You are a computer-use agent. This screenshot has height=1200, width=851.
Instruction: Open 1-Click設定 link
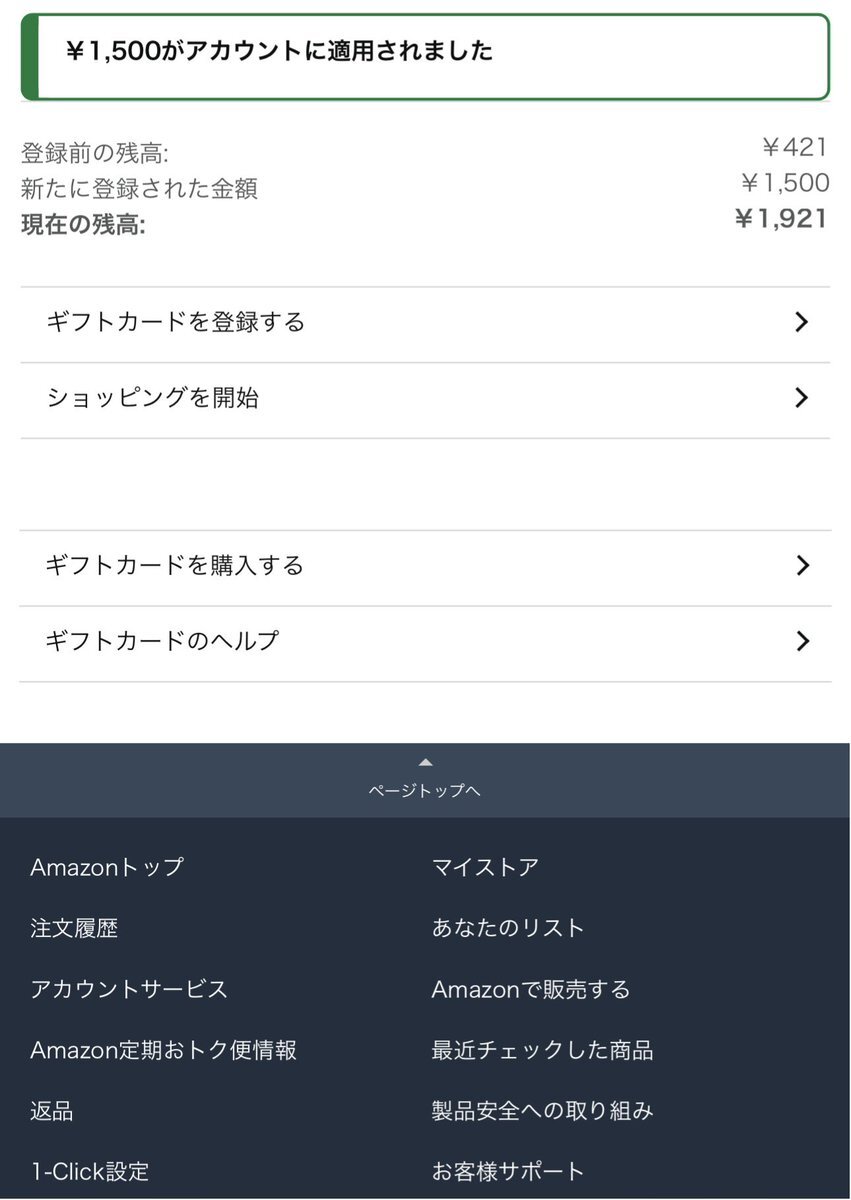coord(90,1171)
